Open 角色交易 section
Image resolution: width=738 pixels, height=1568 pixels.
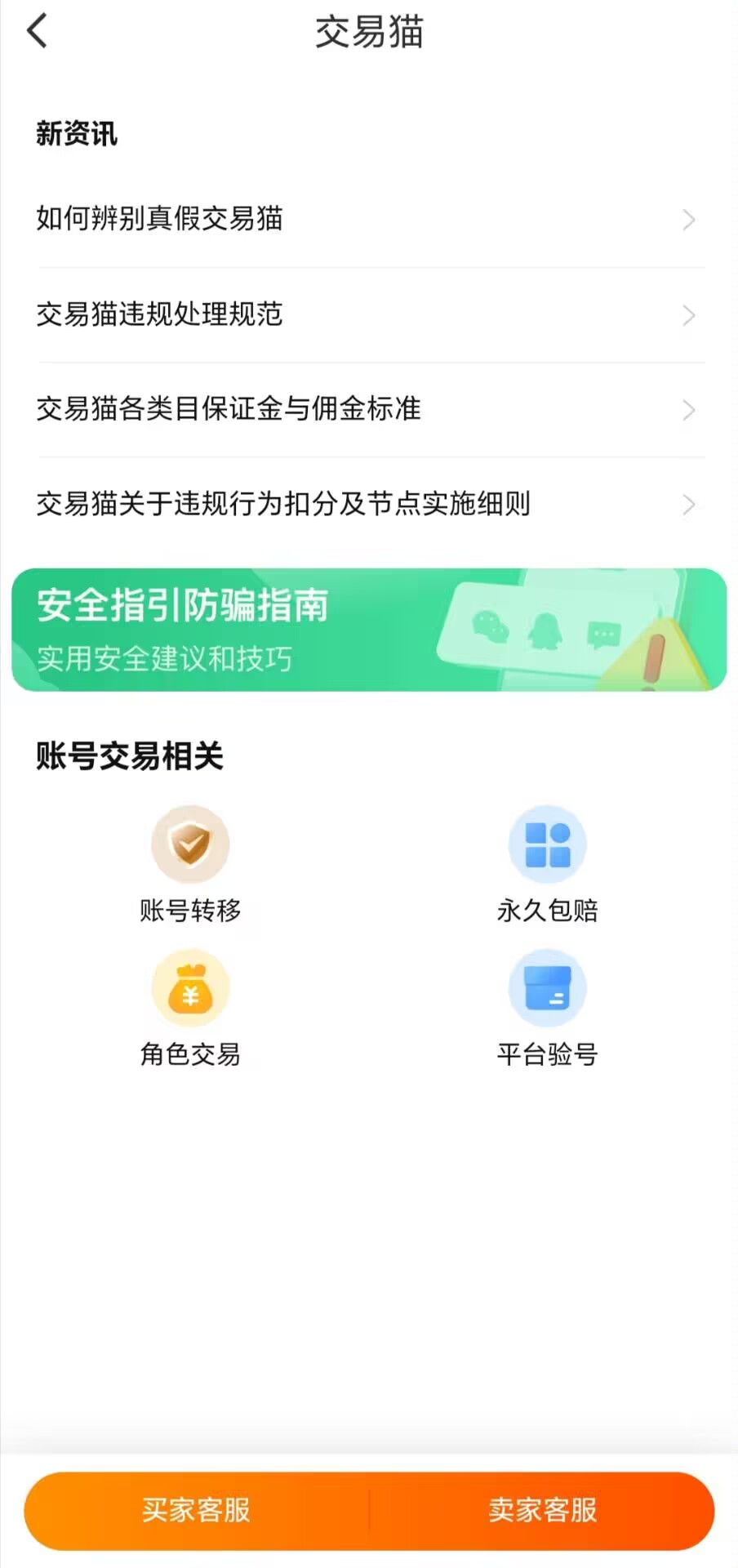[x=190, y=1008]
